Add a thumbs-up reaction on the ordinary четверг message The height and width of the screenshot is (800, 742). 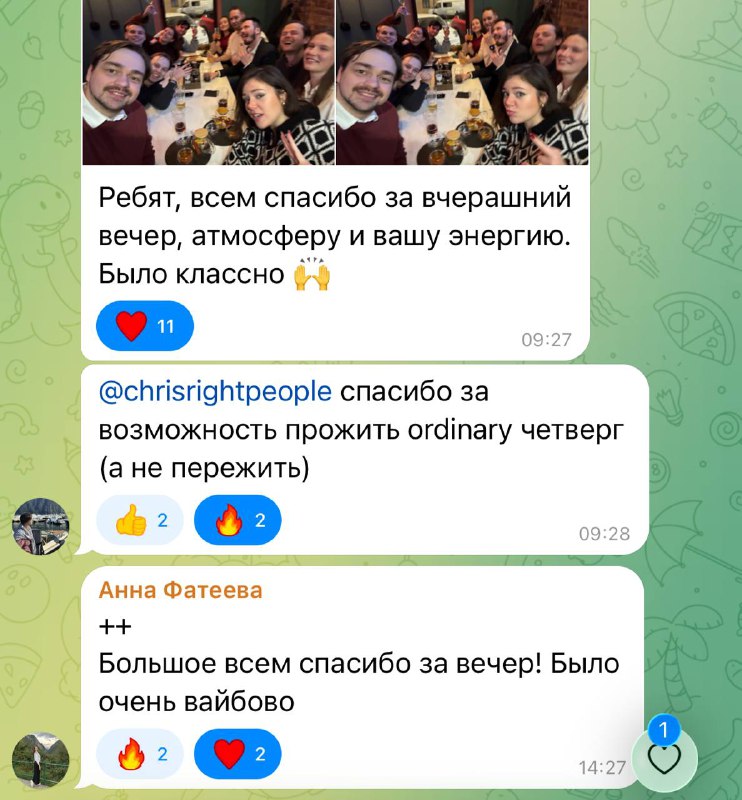point(140,520)
